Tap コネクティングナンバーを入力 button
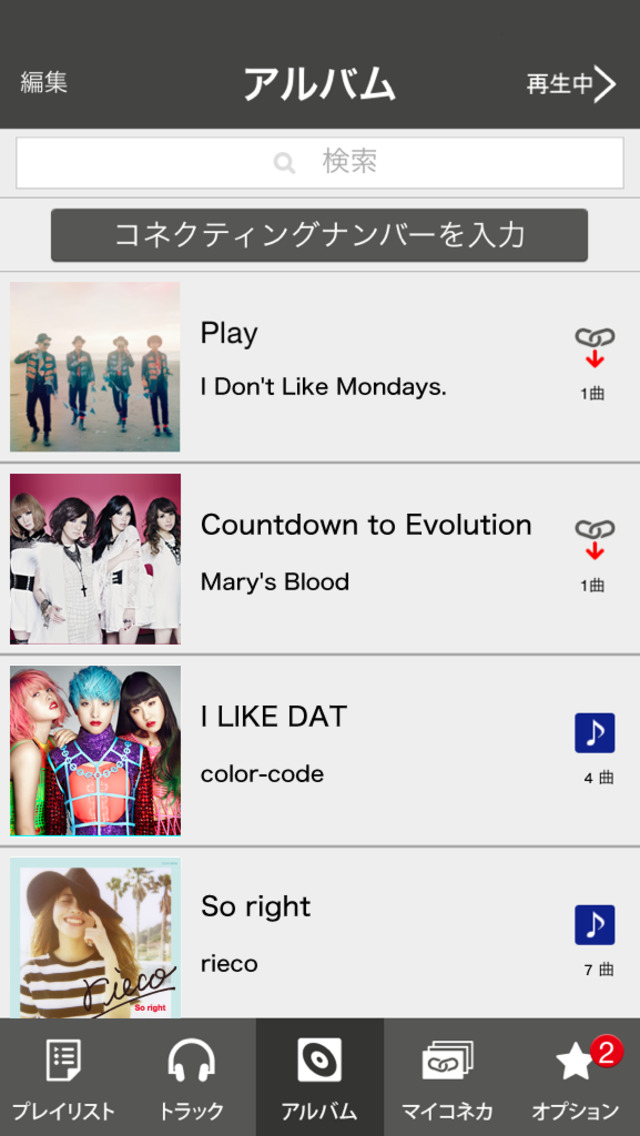Viewport: 640px width, 1136px height. (320, 235)
